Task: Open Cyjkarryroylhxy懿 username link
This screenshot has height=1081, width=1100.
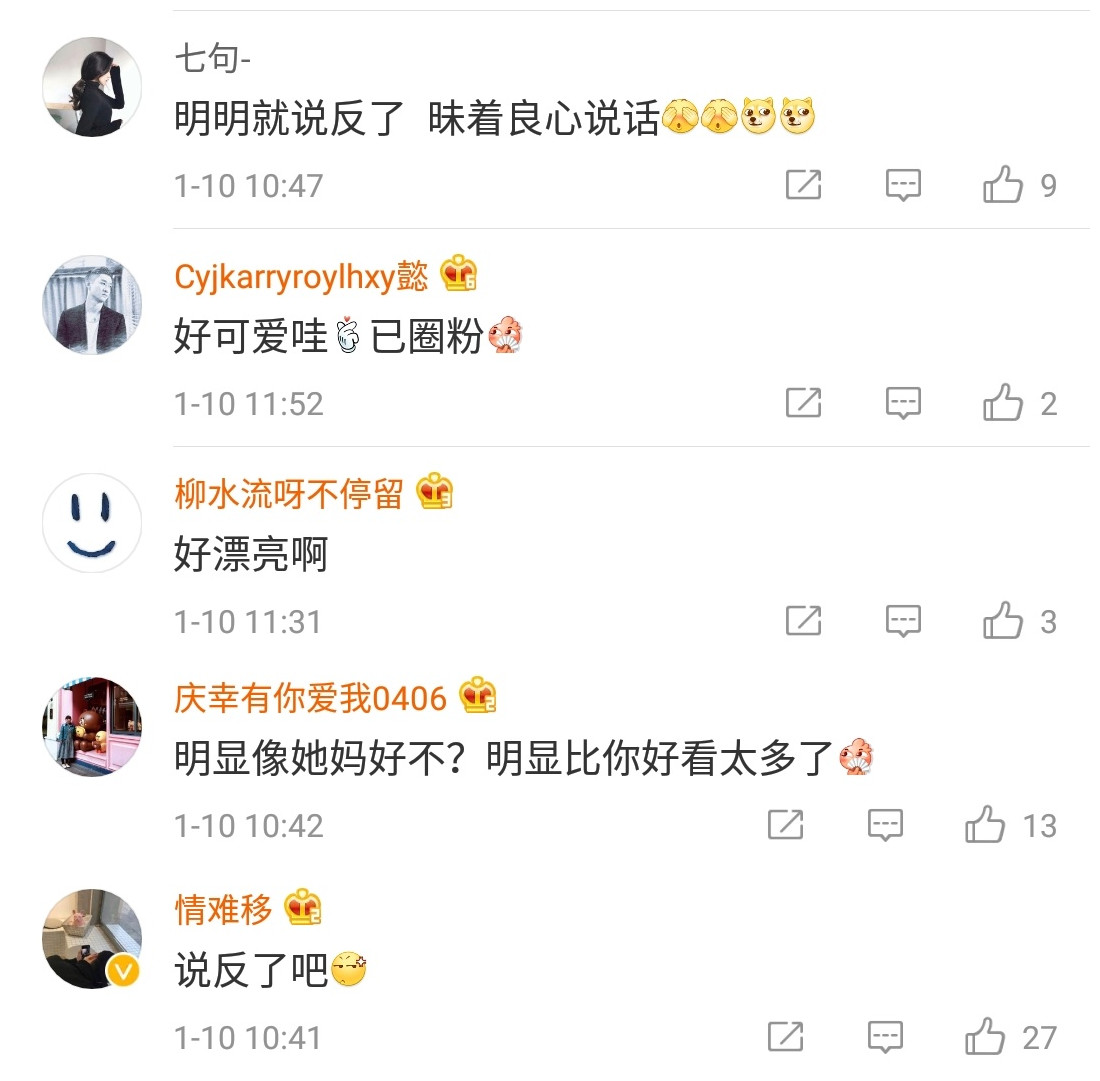Action: 301,275
